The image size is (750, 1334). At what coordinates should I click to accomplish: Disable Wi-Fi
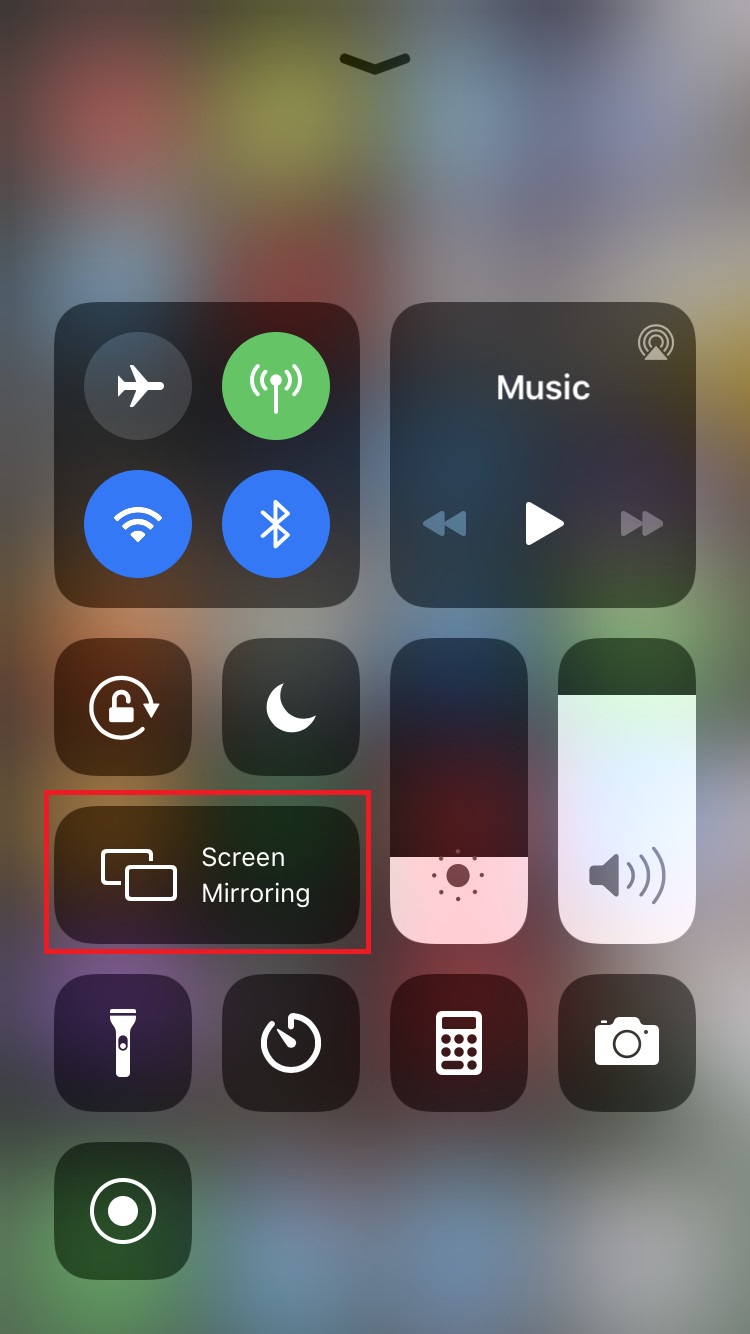click(x=138, y=524)
